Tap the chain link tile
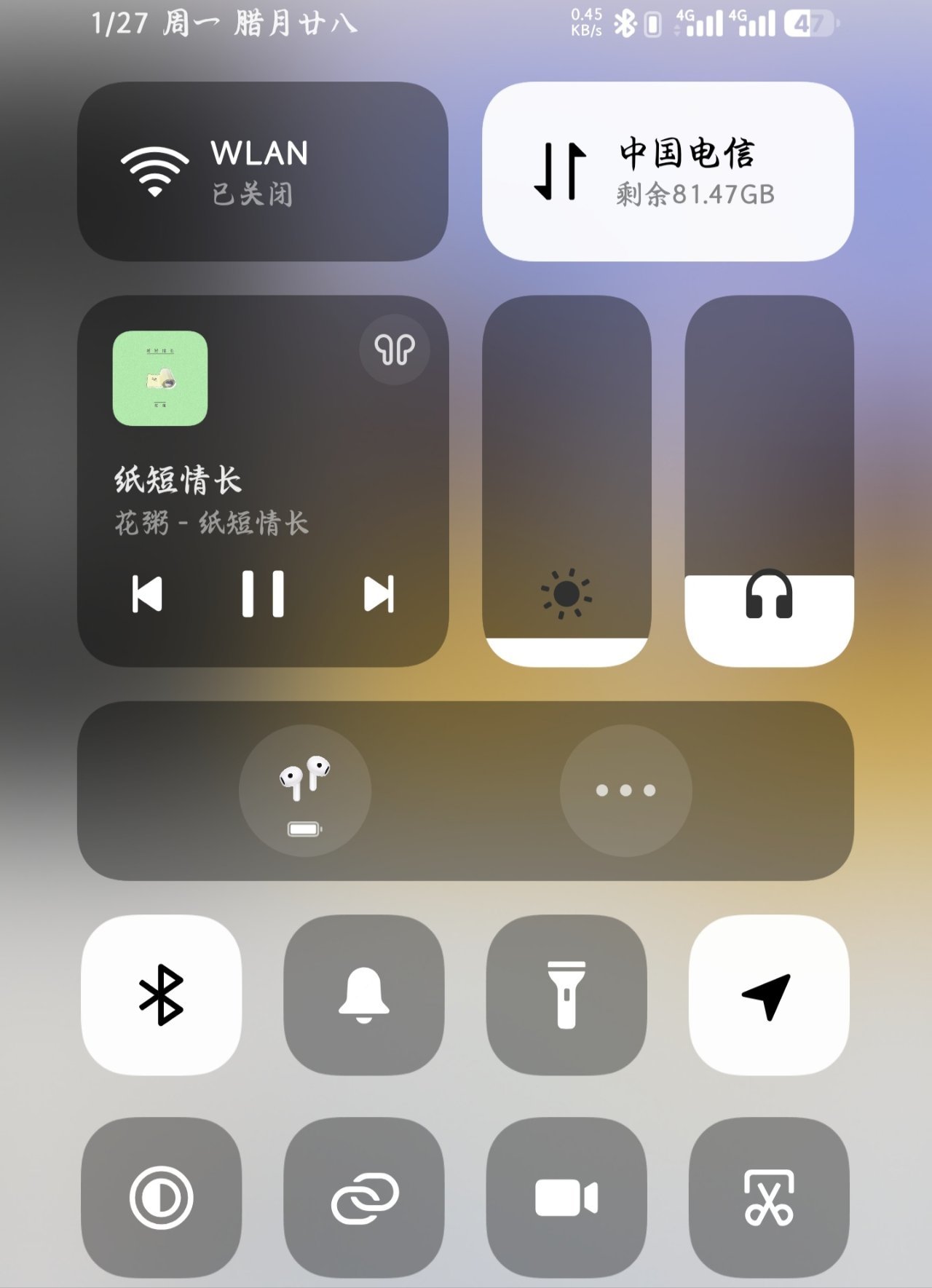 (363, 1198)
